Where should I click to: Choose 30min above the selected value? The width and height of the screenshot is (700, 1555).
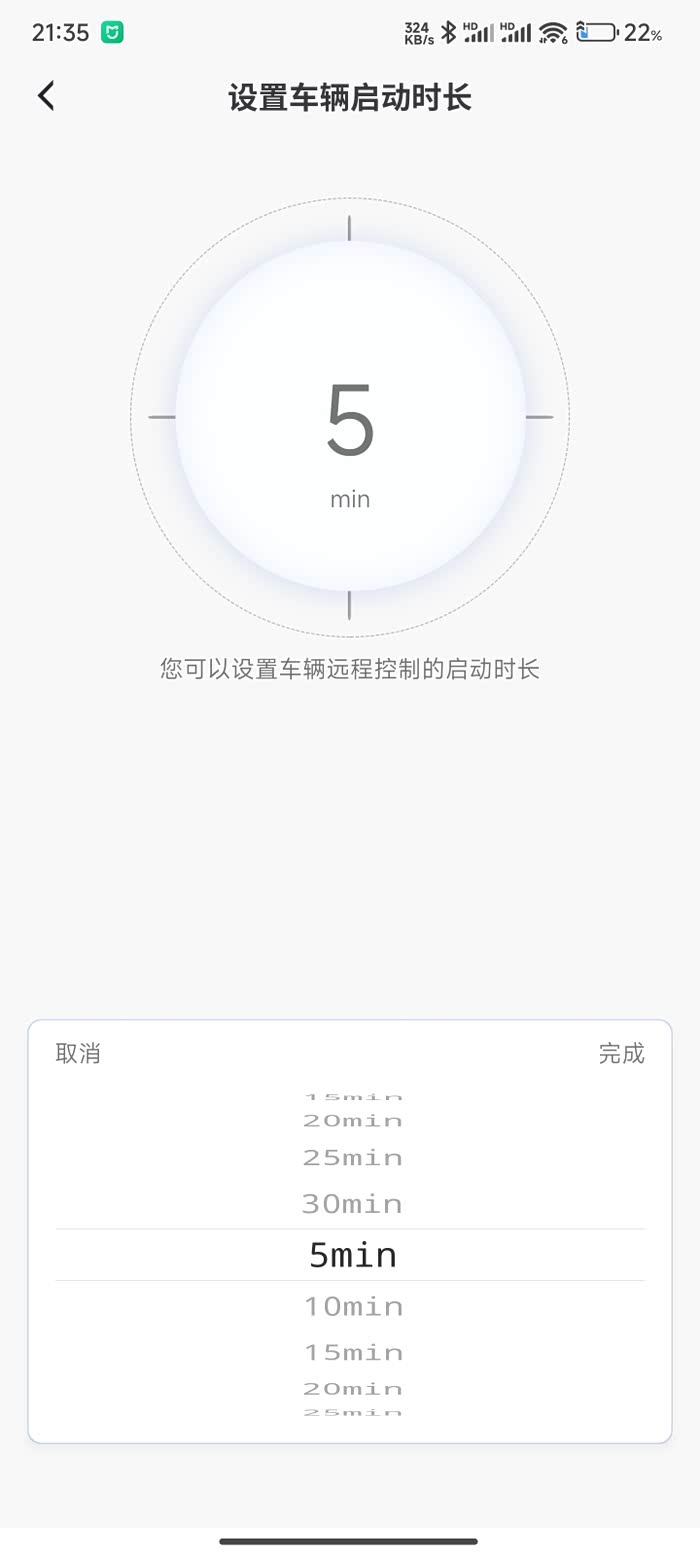pyautogui.click(x=352, y=1204)
